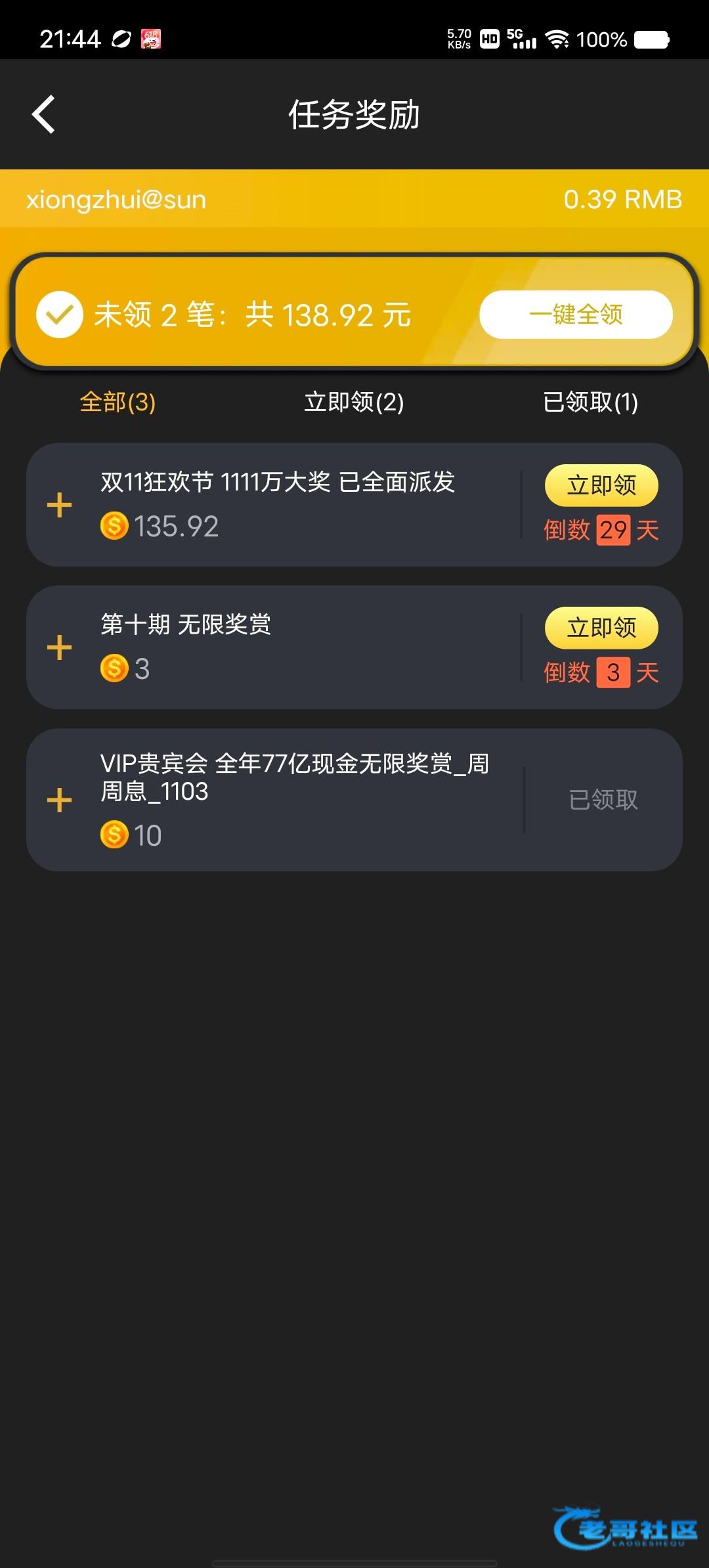Image resolution: width=709 pixels, height=1568 pixels.
Task: Claim the 第十期 无限奖赏 reward
Action: (x=601, y=628)
